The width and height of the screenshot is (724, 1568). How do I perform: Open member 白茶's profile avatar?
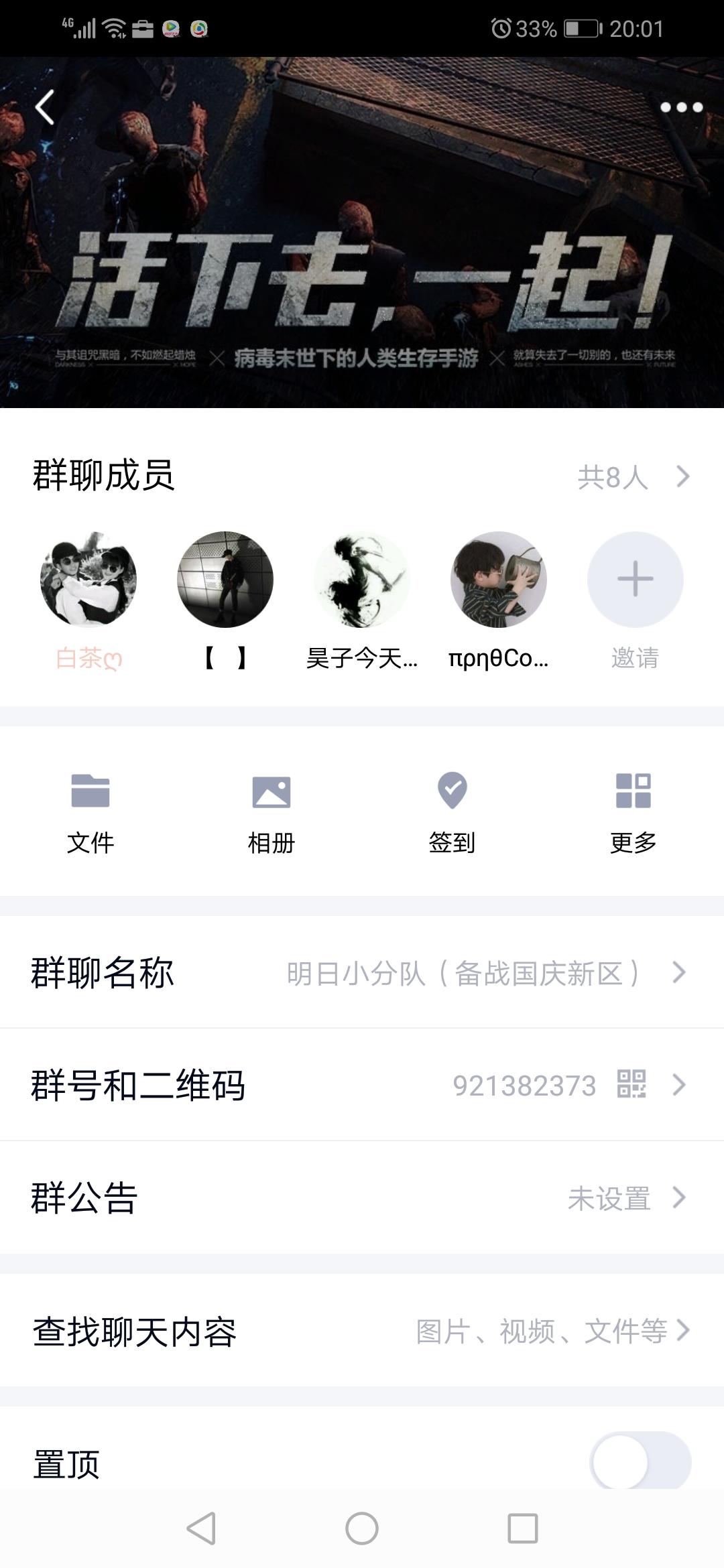tap(88, 580)
